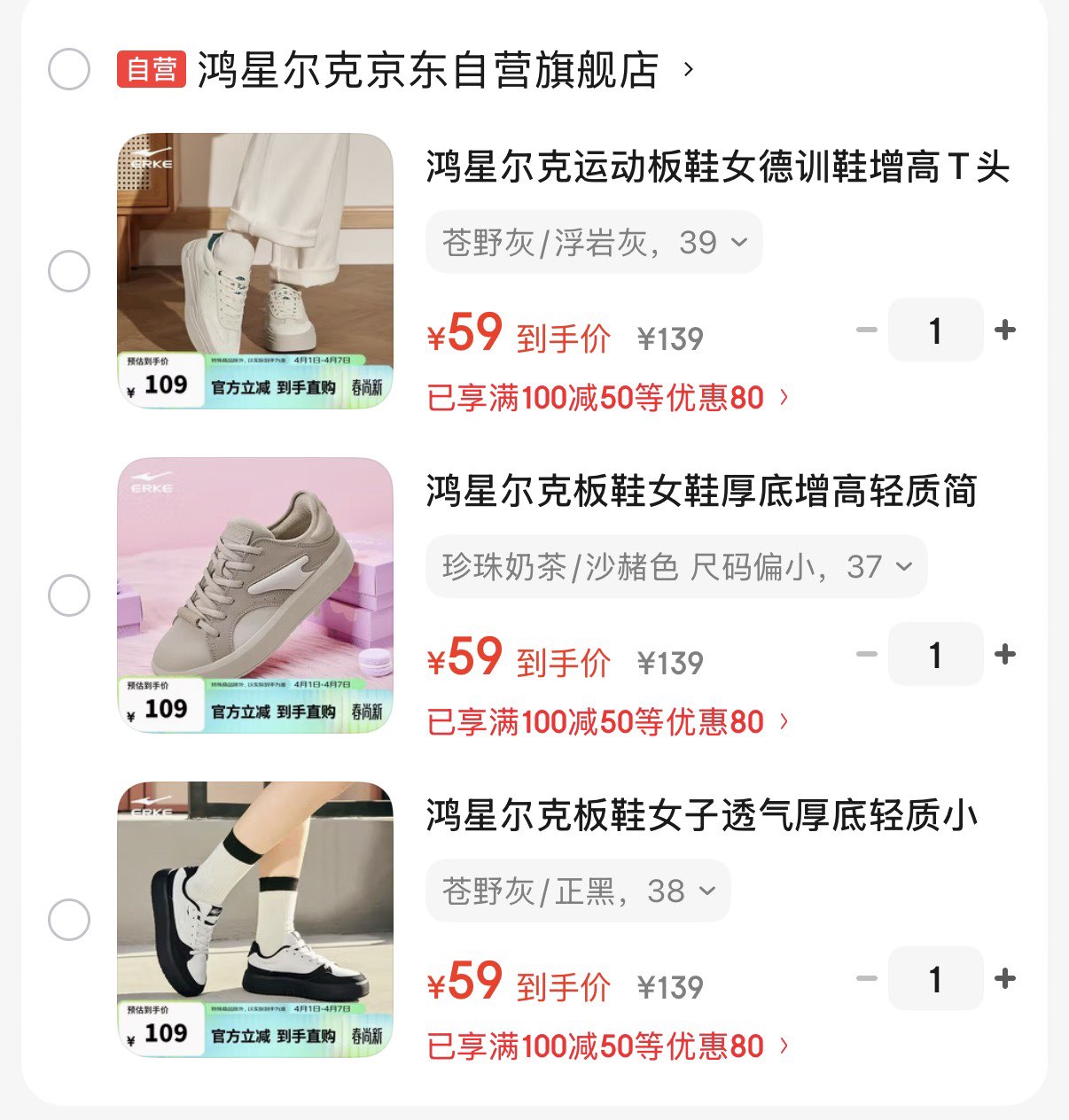Select the checkbox for the 珍珠奶茶/沙赭色 sneakers
1069x1120 pixels.
[x=69, y=595]
